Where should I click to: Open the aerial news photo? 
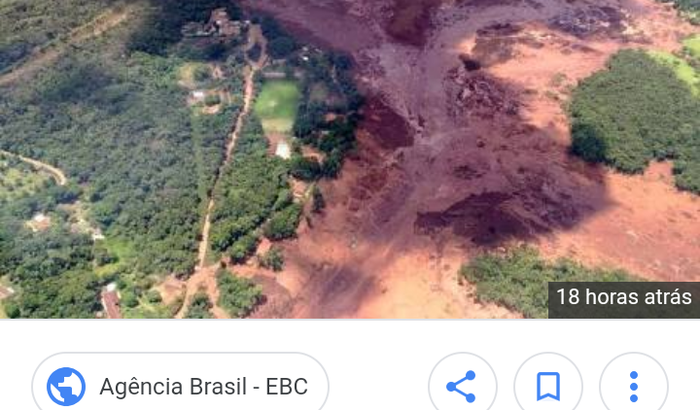pyautogui.click(x=350, y=158)
